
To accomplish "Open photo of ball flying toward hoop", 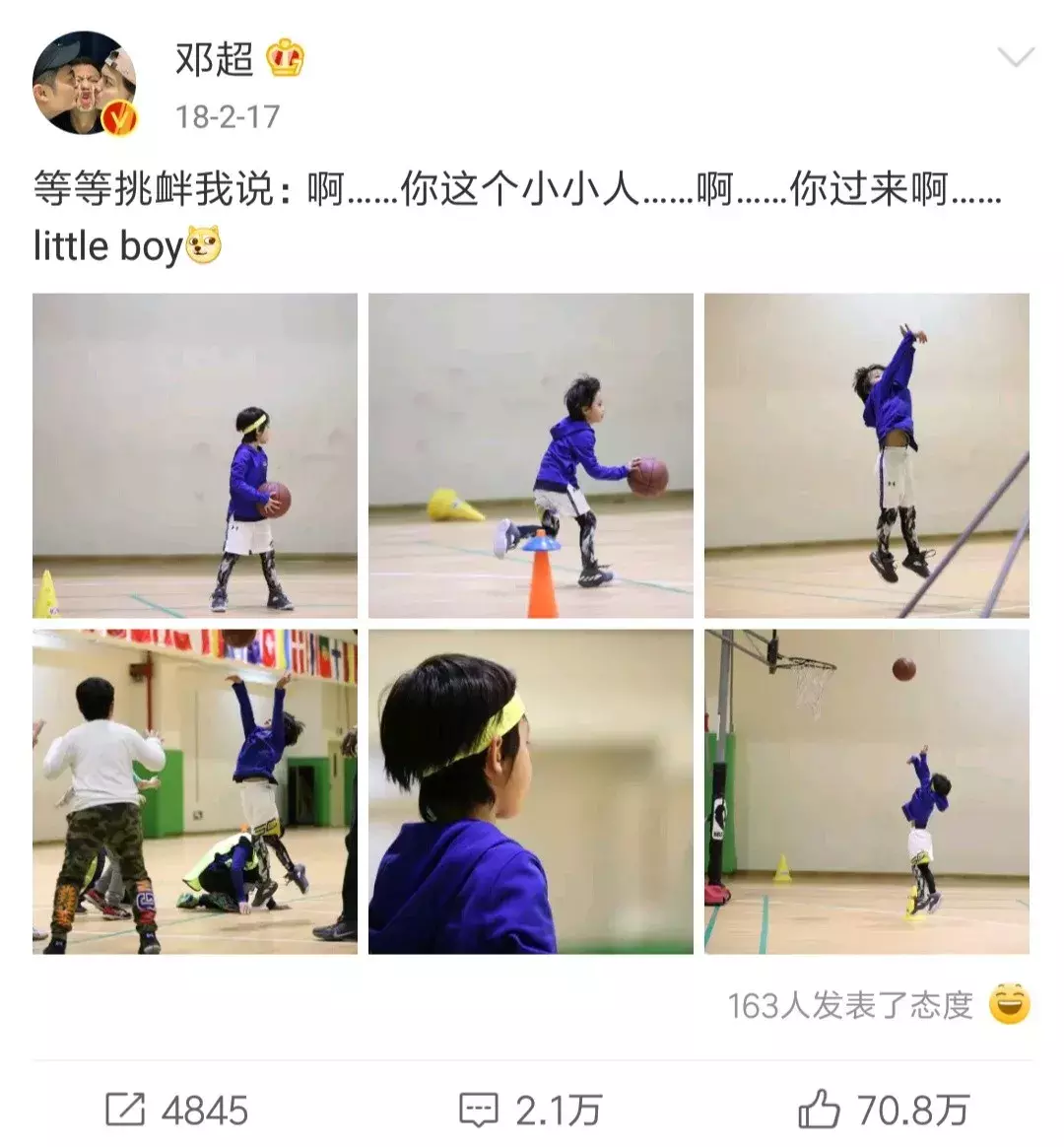I will coord(866,791).
